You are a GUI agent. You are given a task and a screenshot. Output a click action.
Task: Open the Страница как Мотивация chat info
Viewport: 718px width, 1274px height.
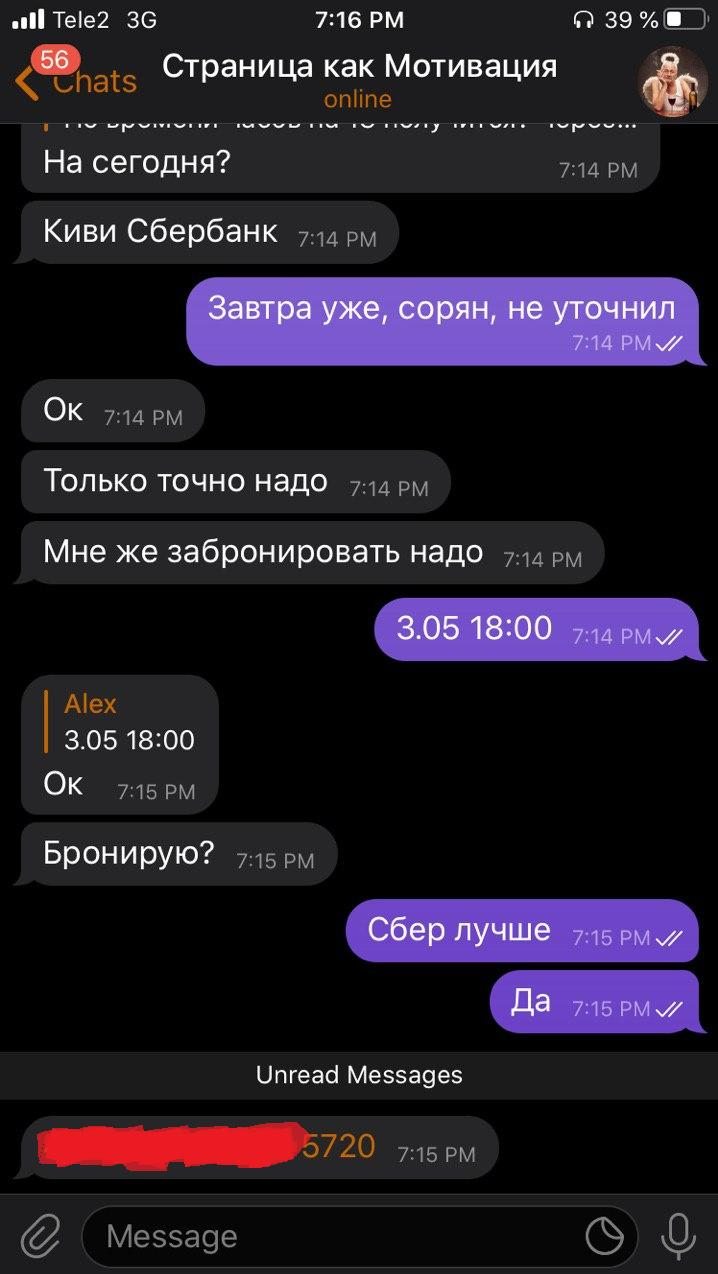pyautogui.click(x=359, y=79)
